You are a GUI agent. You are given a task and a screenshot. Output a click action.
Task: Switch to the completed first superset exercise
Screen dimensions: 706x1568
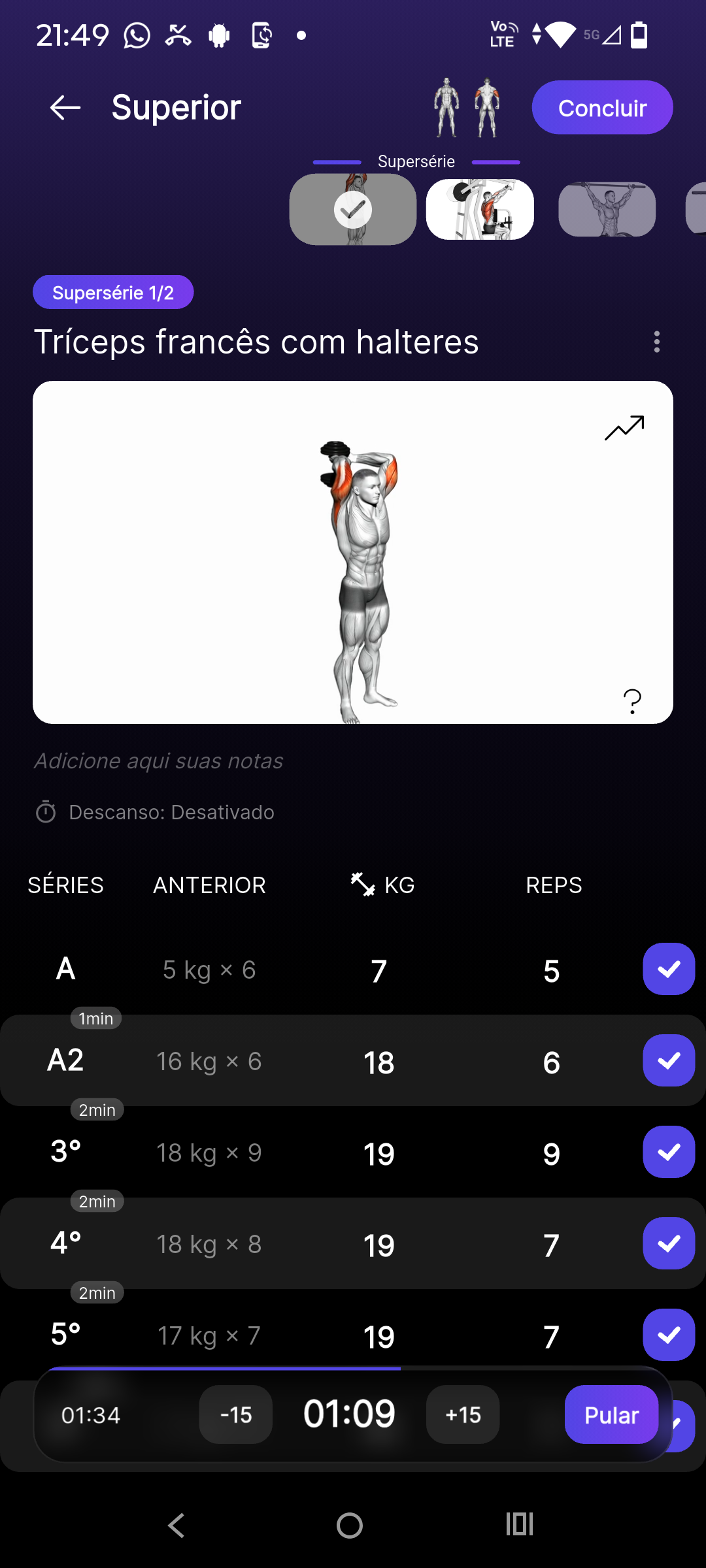pos(352,209)
